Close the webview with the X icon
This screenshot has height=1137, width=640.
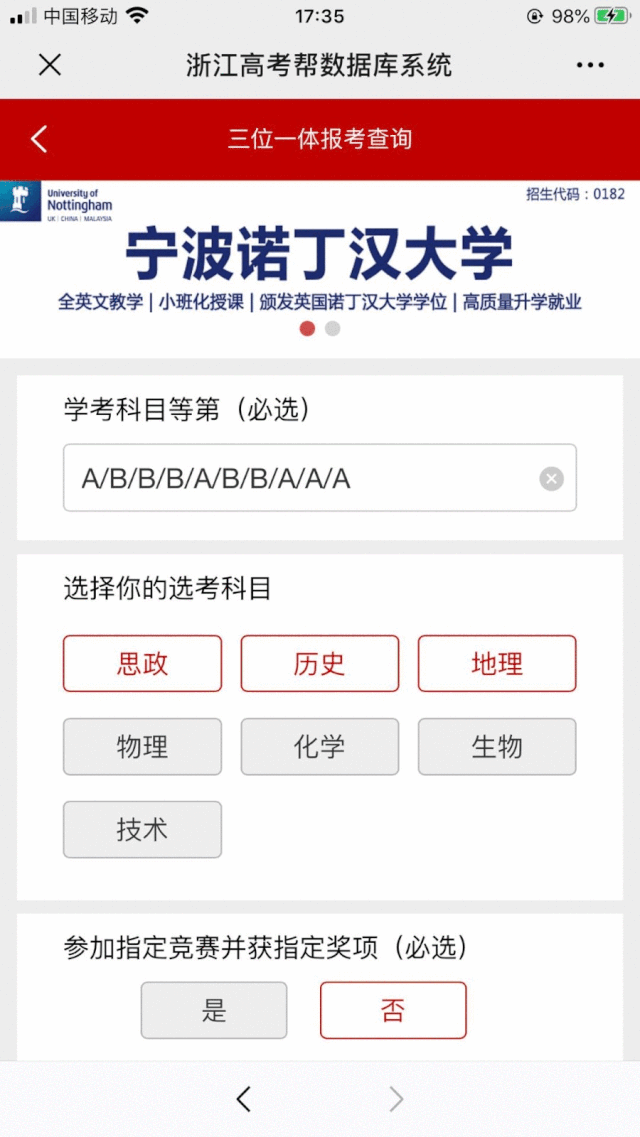[49, 65]
